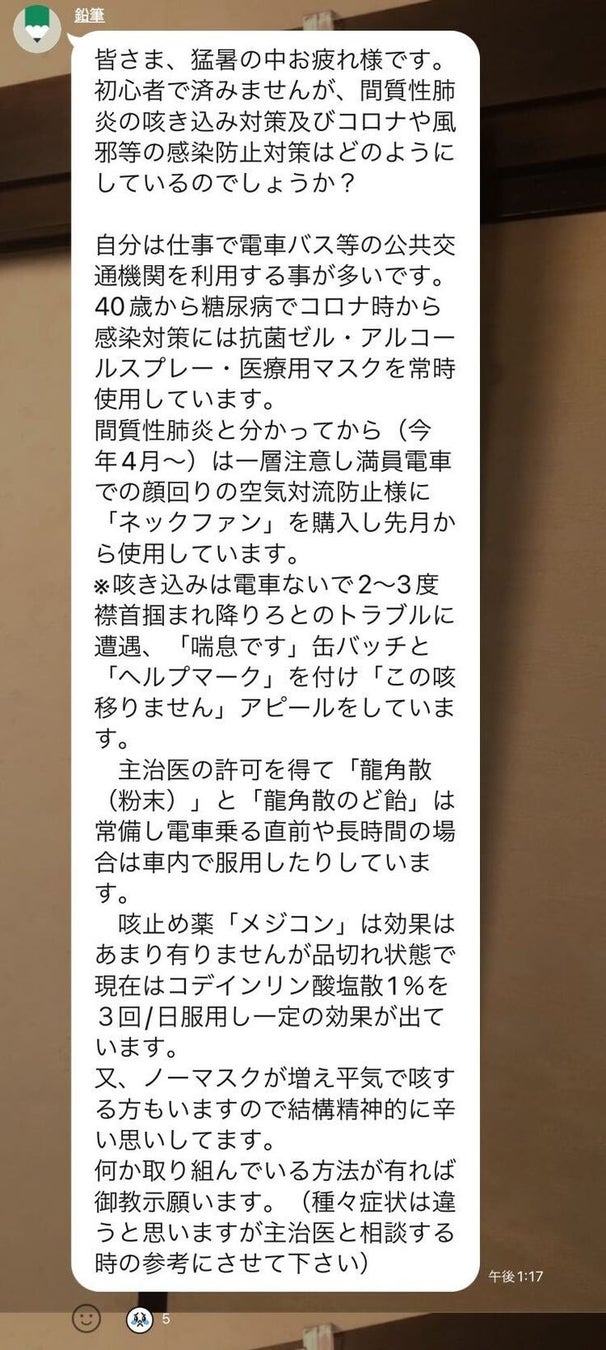Open 鉛筆's profile avatar
Image resolution: width=606 pixels, height=1350 pixels.
pos(36,33)
